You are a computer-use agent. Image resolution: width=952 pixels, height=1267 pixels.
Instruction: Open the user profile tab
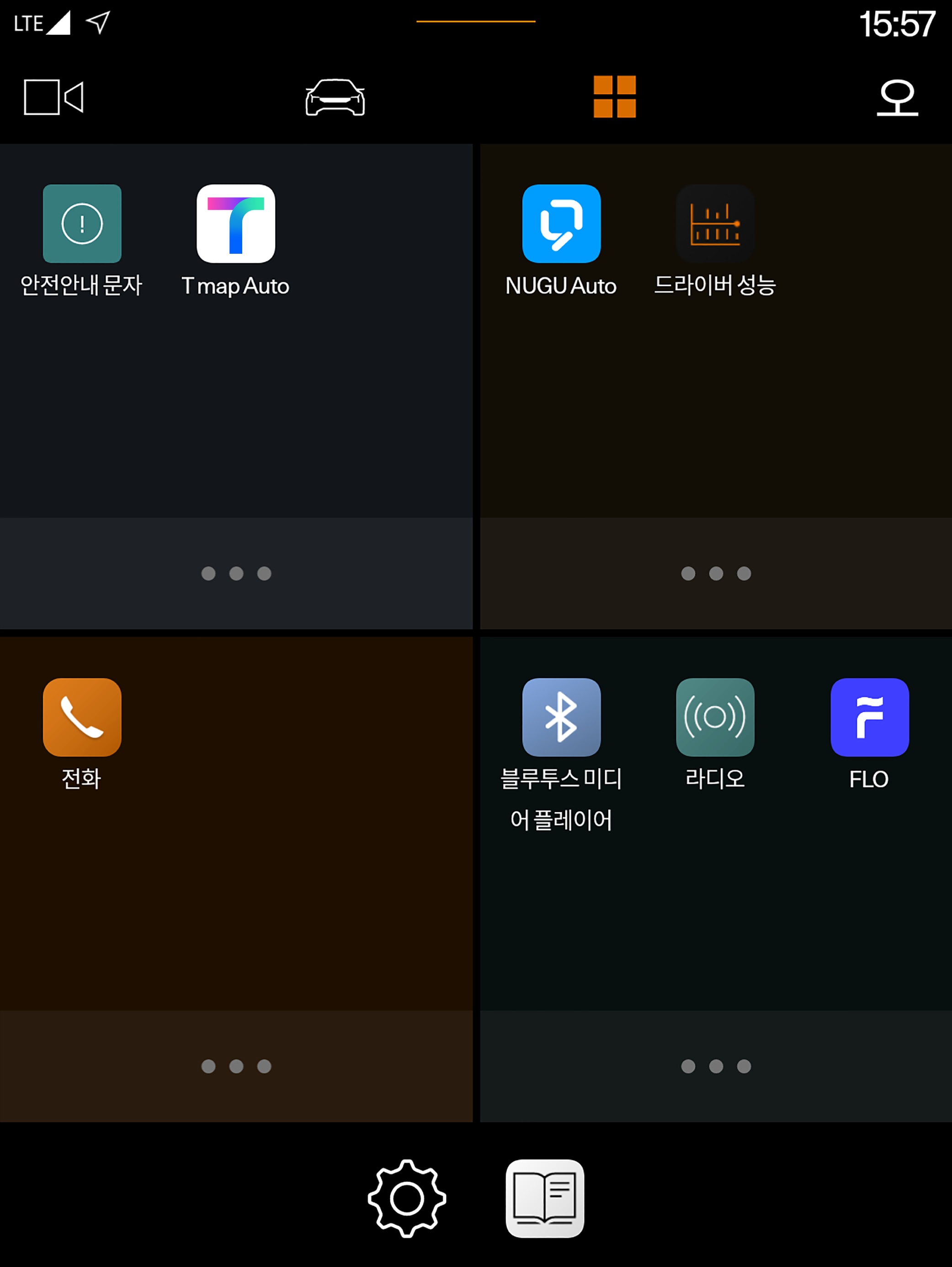tap(897, 97)
